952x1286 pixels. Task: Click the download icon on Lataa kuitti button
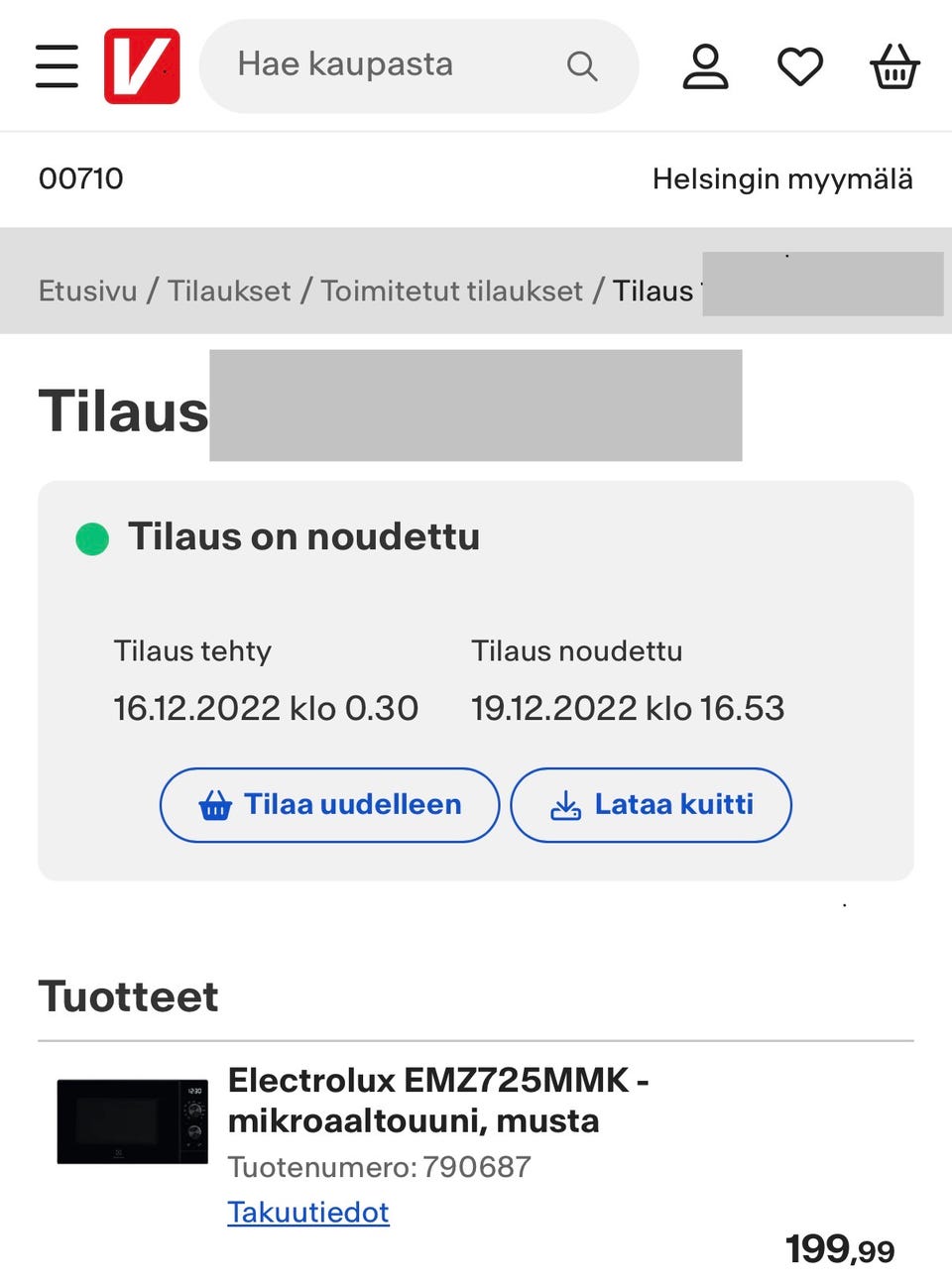click(x=565, y=805)
